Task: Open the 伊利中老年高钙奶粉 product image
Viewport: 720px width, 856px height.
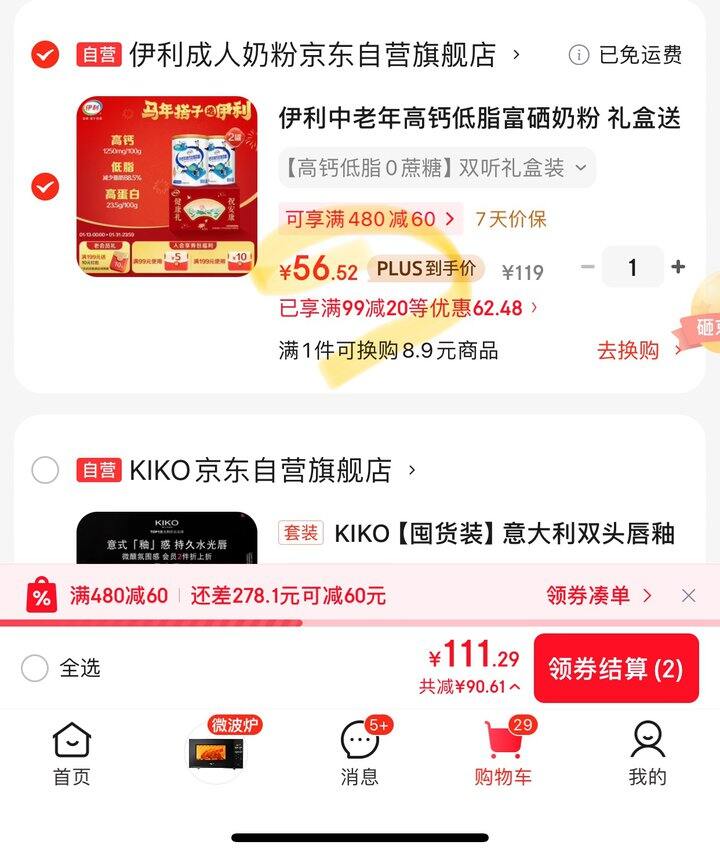Action: pyautogui.click(x=167, y=187)
